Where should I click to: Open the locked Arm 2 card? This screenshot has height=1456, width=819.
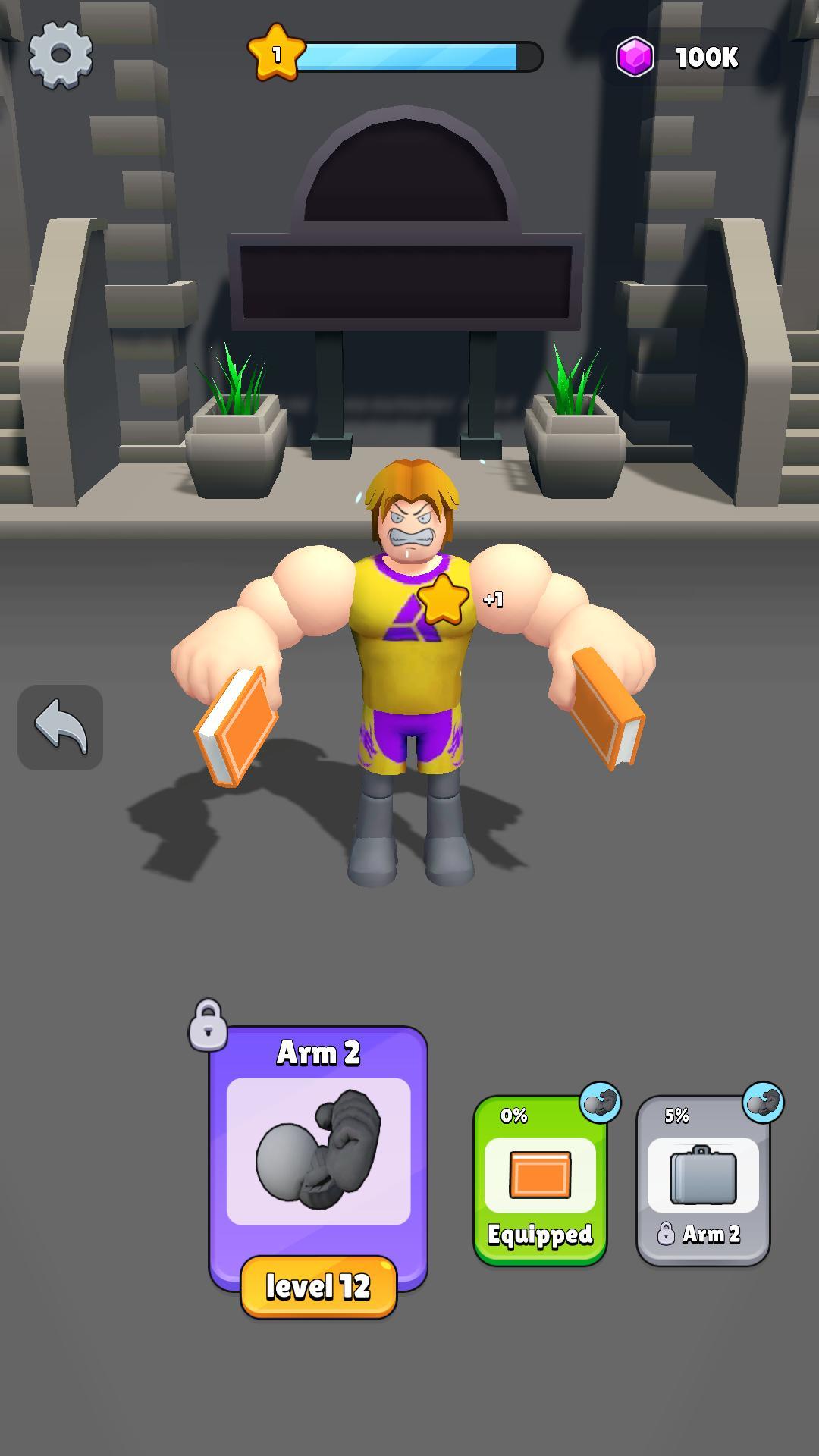point(318,1153)
